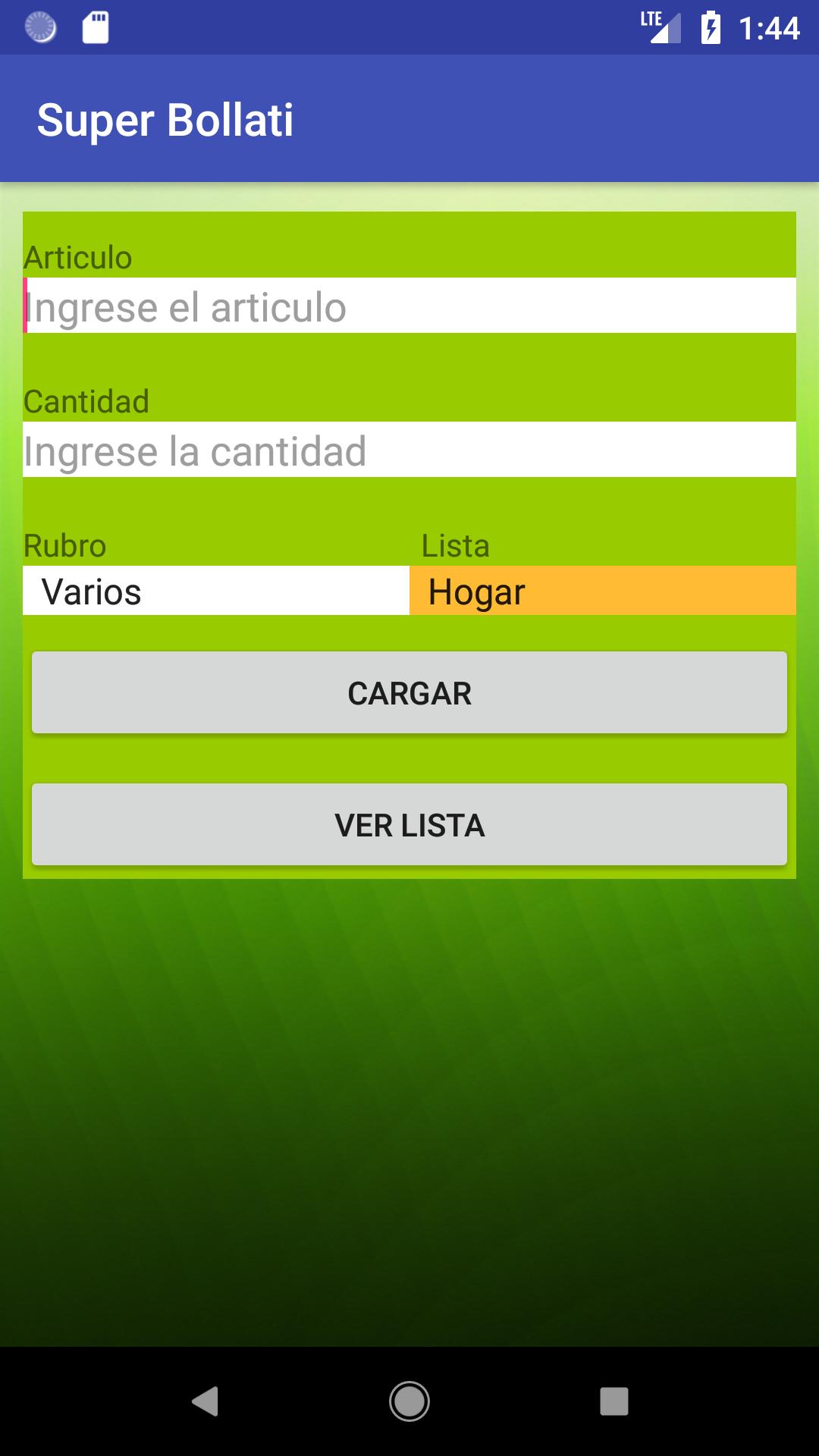Tap the loading spinner notification icon
The image size is (819, 1456).
(39, 27)
